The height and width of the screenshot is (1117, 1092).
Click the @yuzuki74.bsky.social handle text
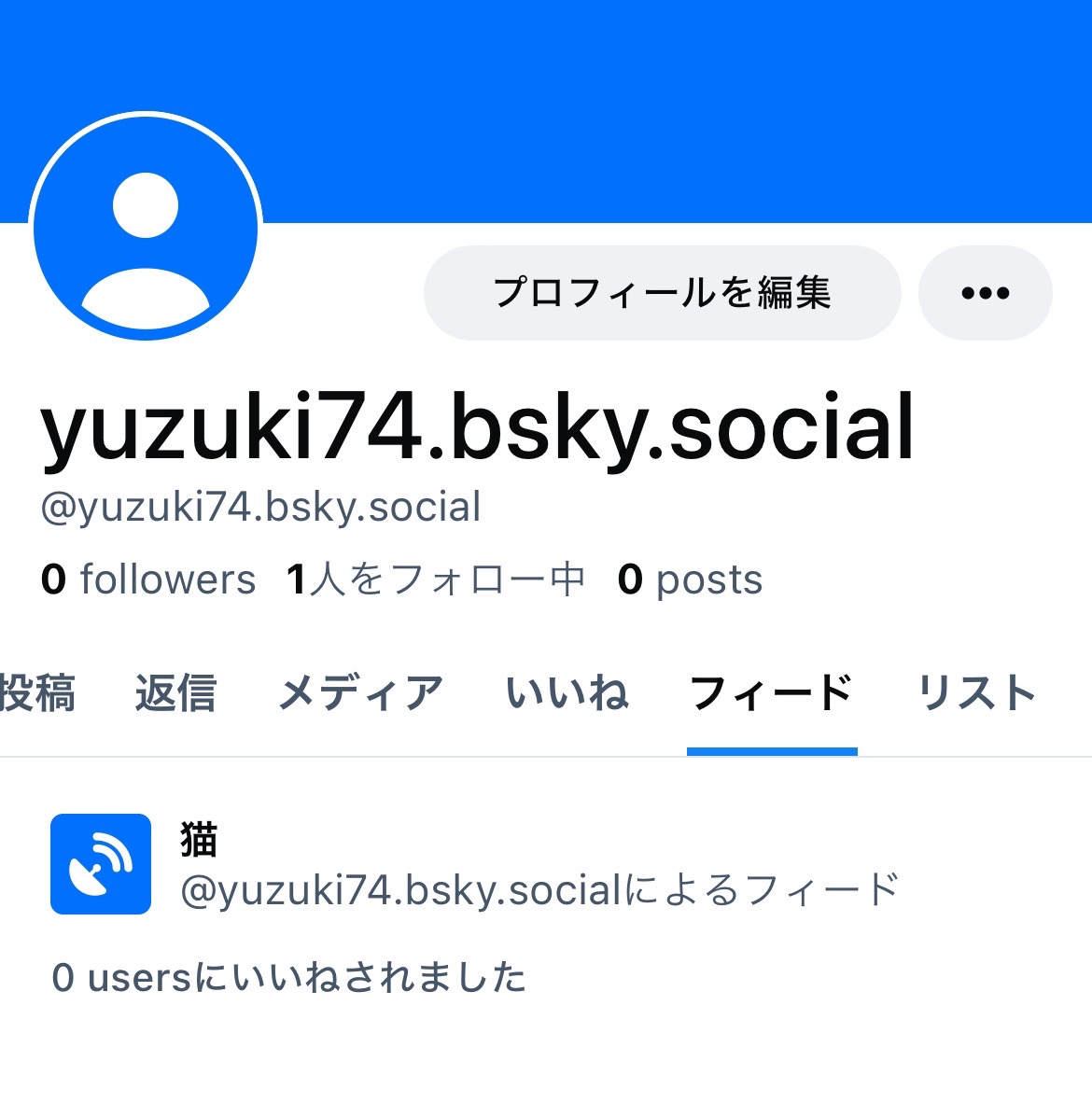pyautogui.click(x=261, y=505)
